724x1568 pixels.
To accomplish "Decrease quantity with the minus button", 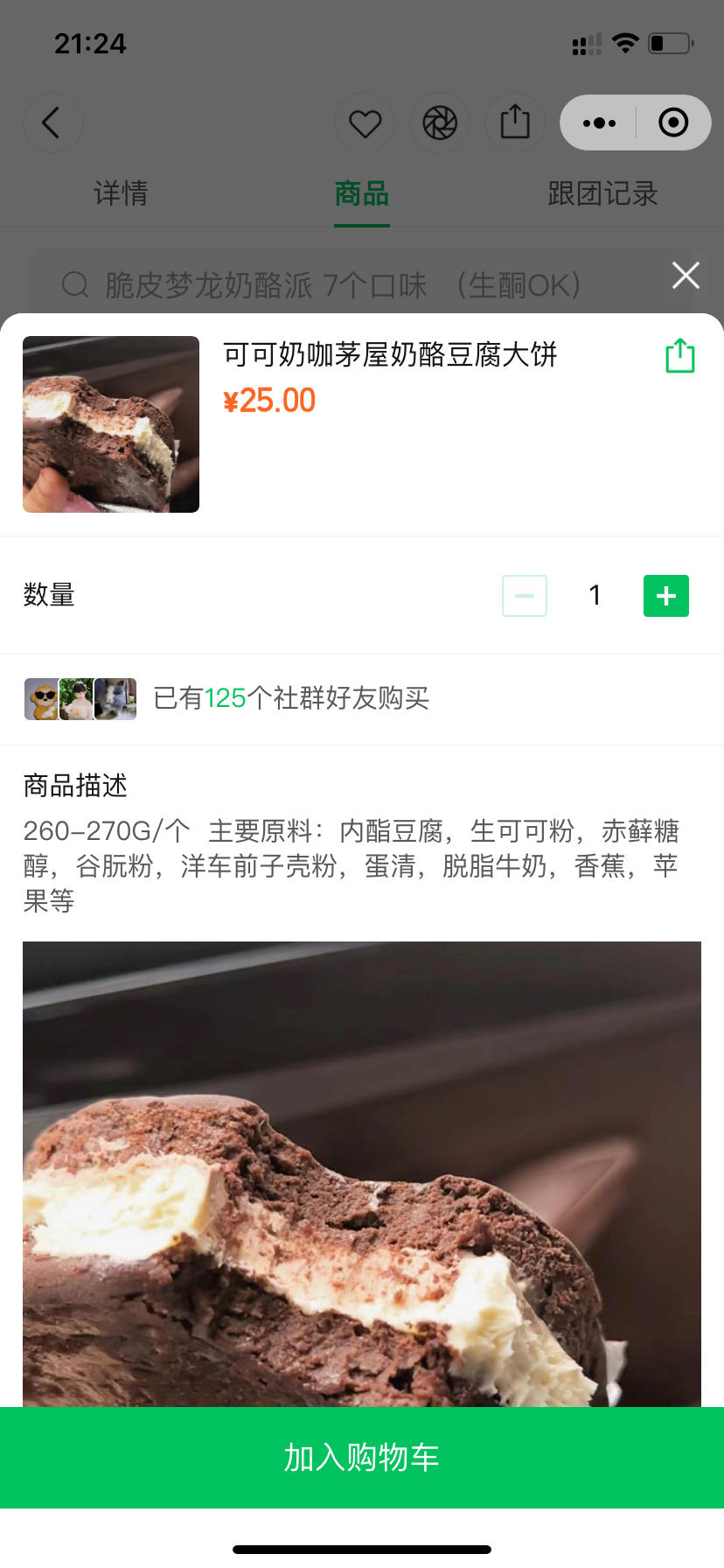I will [525, 596].
